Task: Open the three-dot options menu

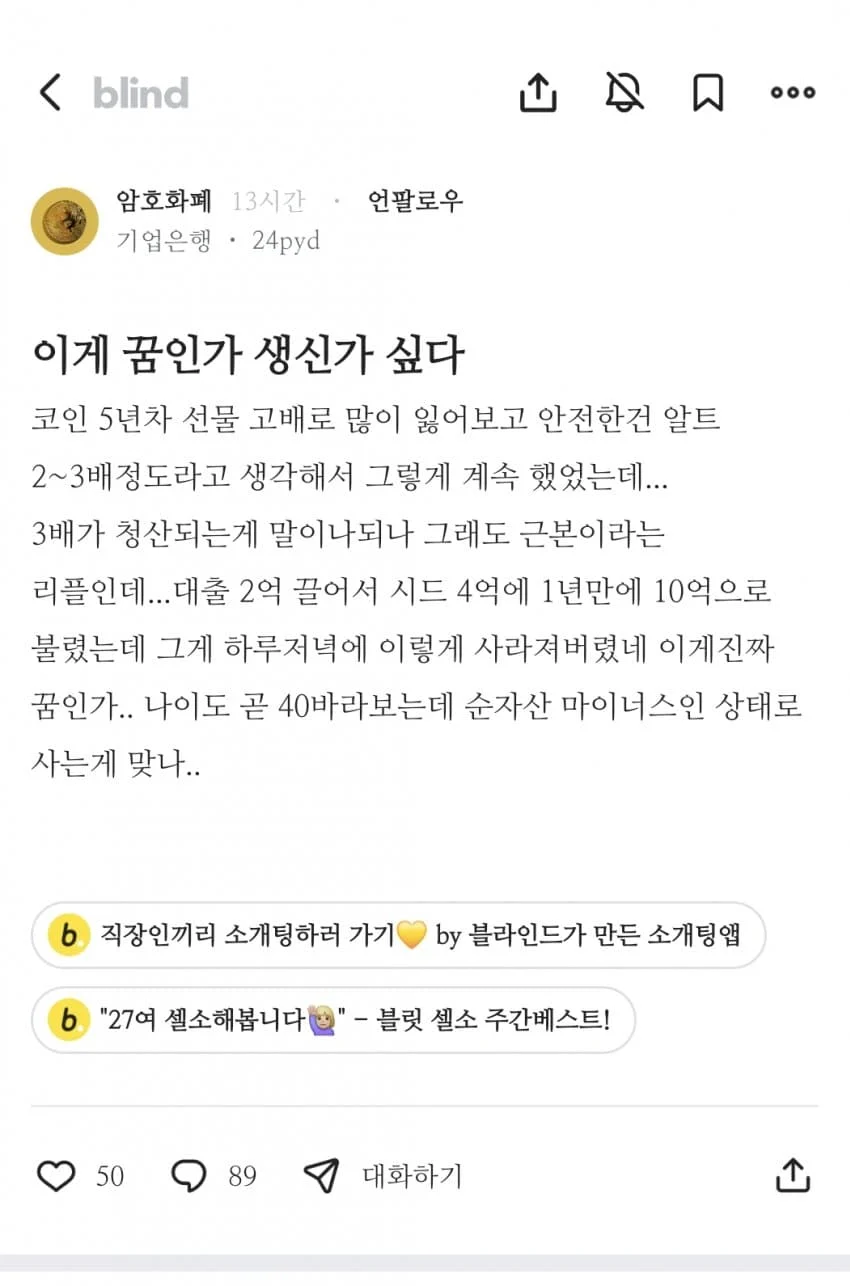Action: pyautogui.click(x=791, y=93)
